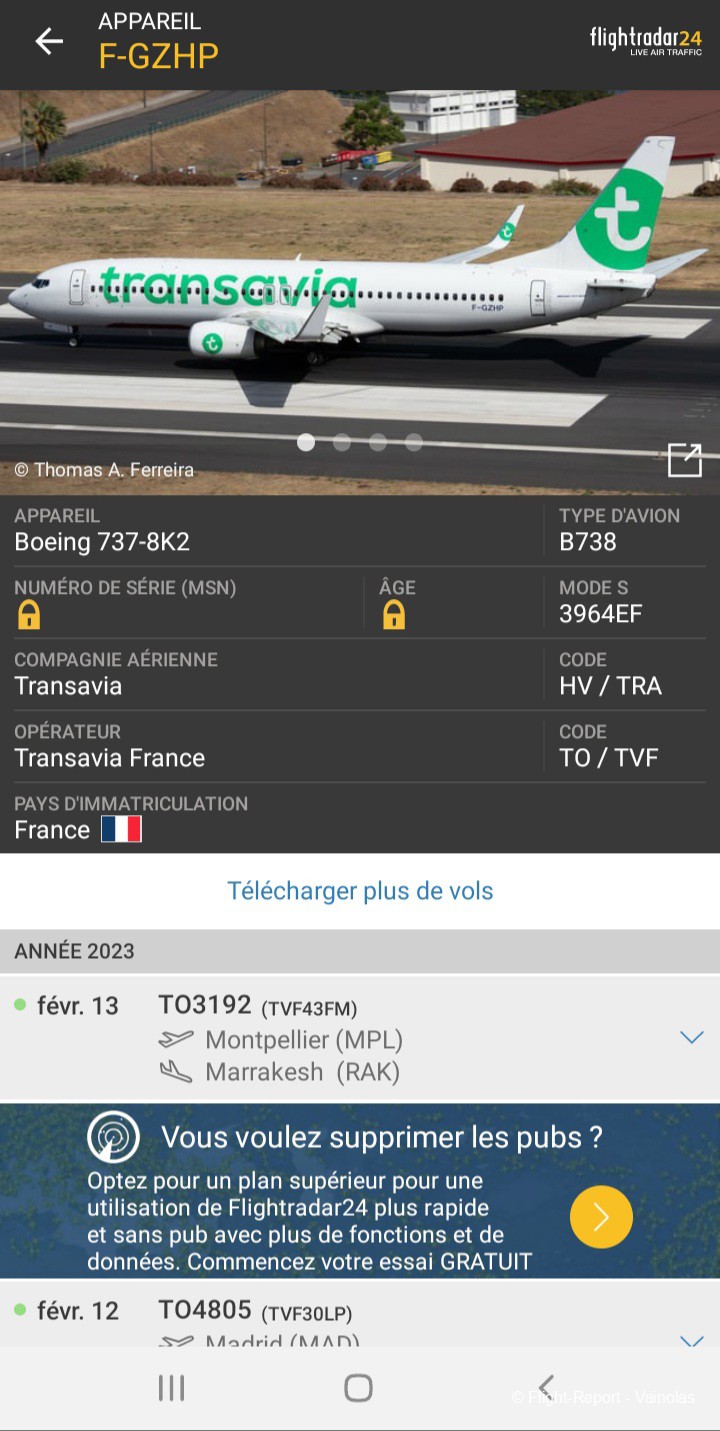Tap the yellow arrow on the ad banner
The height and width of the screenshot is (1431, 720).
coord(601,1217)
